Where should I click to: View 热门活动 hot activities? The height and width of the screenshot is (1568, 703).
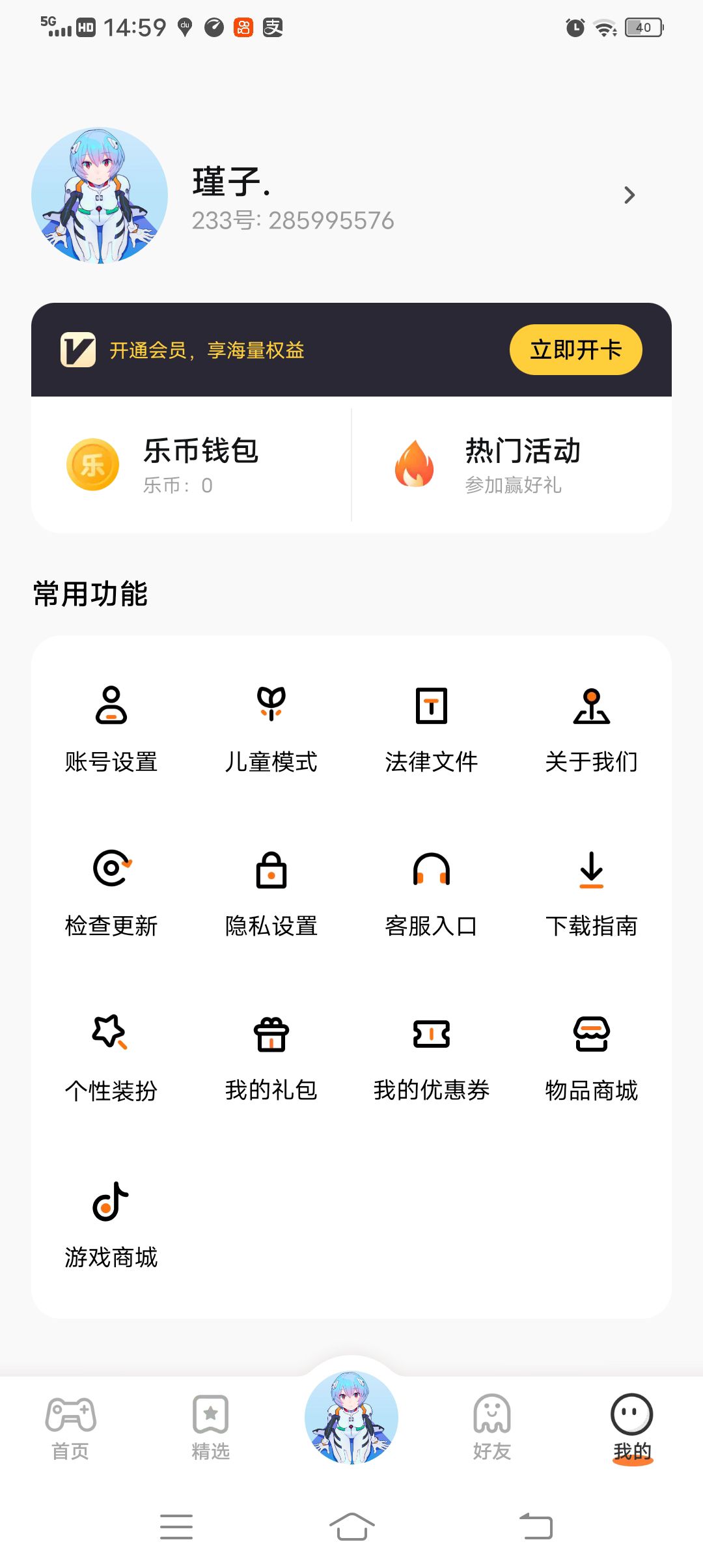(x=512, y=465)
